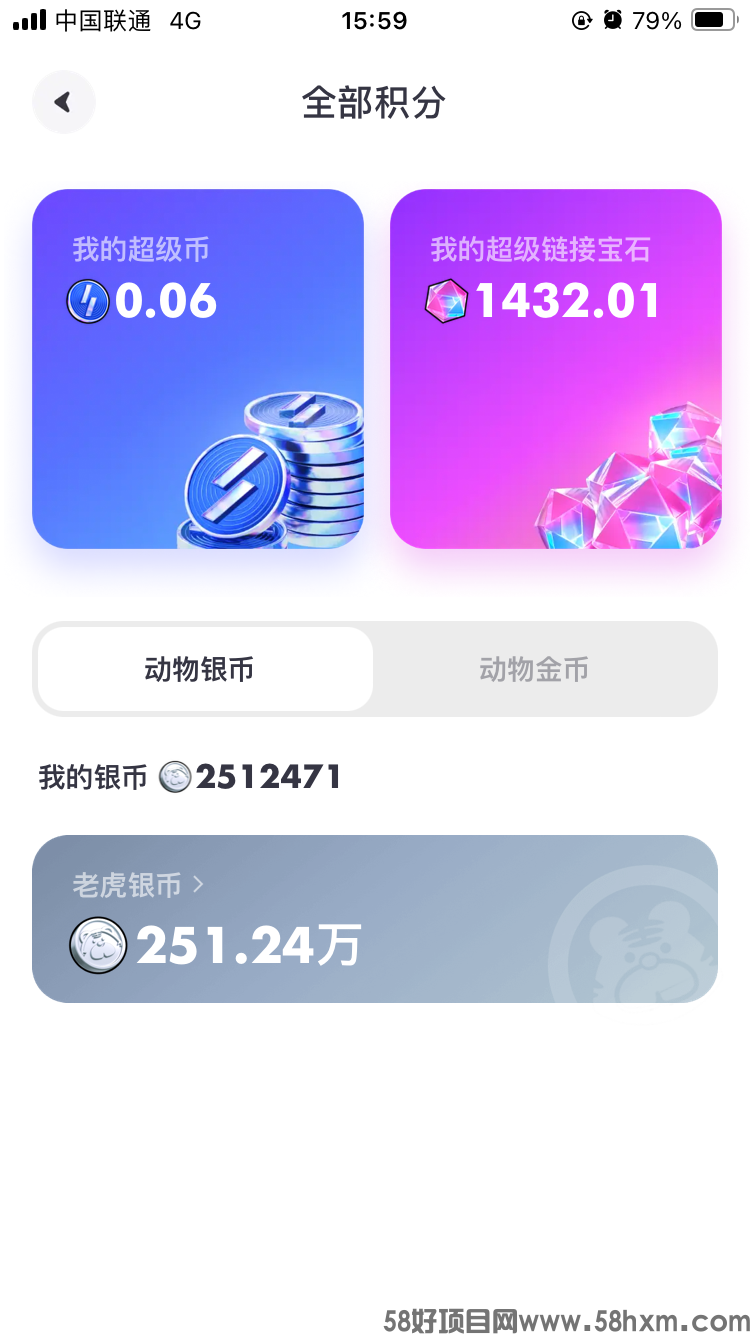Switch to the 动物金币 tab

click(534, 669)
